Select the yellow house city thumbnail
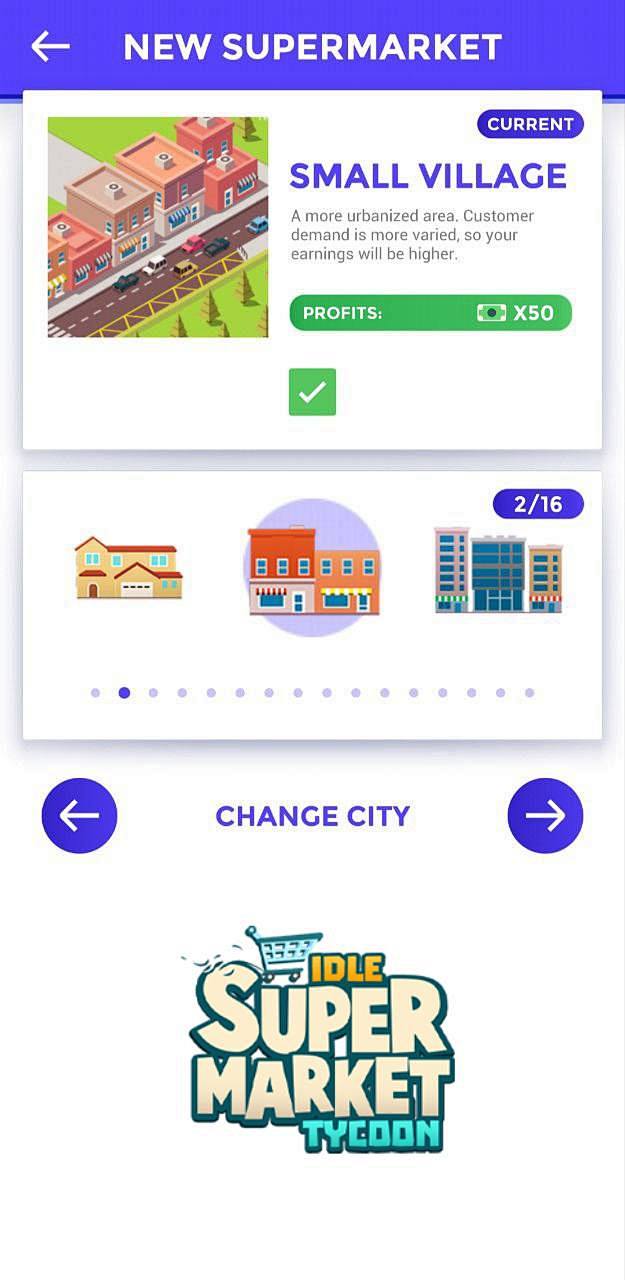 coord(129,567)
